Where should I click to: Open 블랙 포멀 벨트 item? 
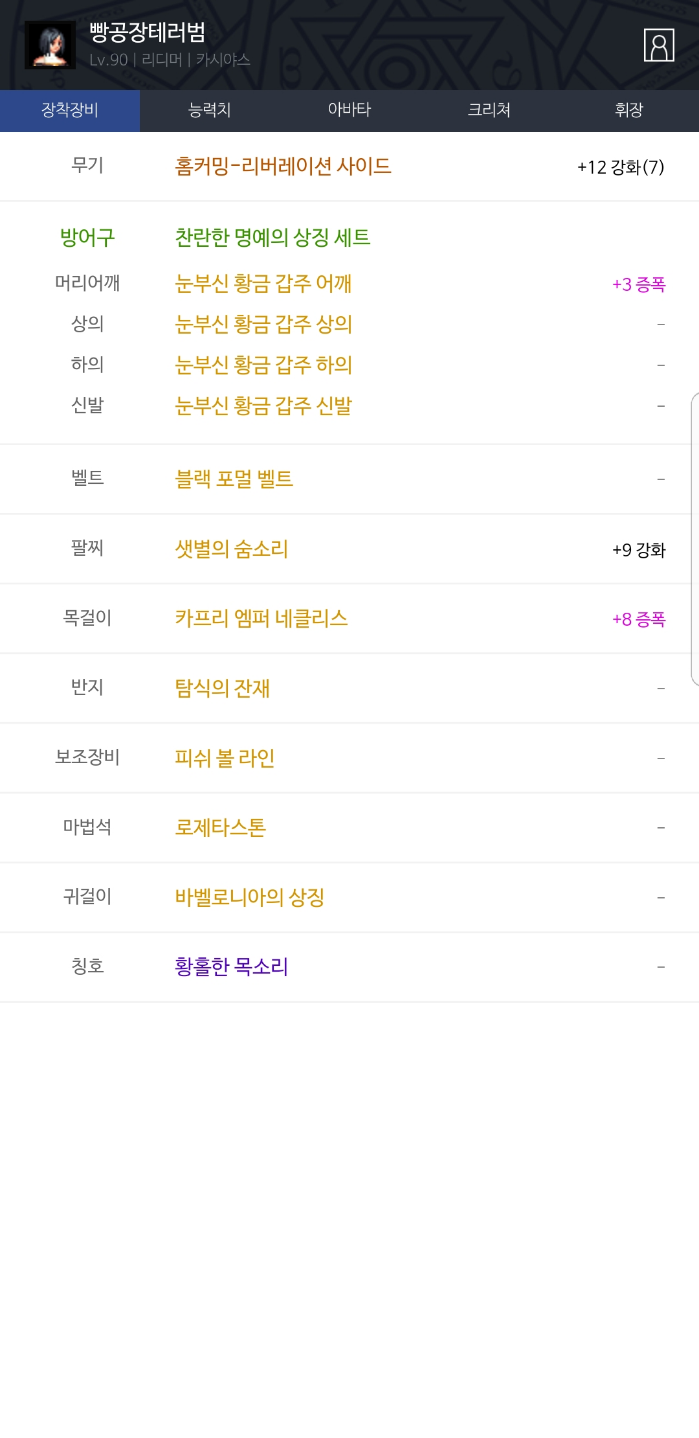pyautogui.click(x=234, y=479)
